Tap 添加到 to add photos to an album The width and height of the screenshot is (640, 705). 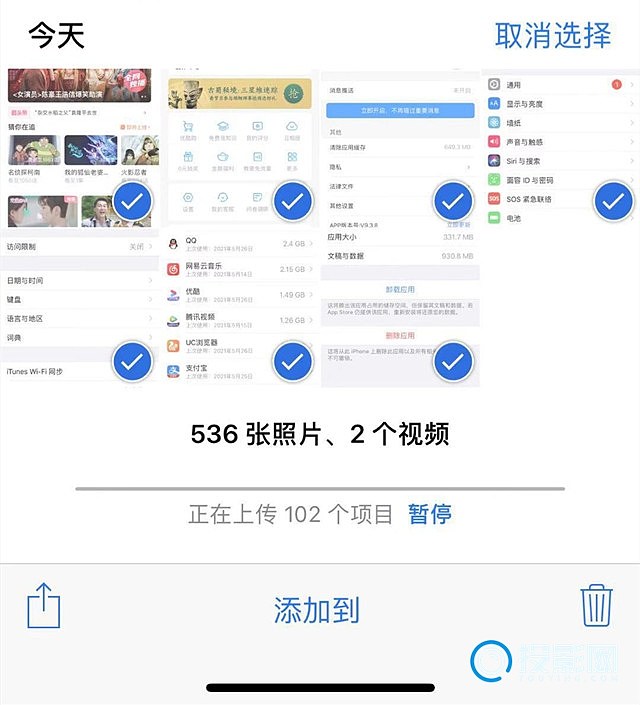[316, 610]
